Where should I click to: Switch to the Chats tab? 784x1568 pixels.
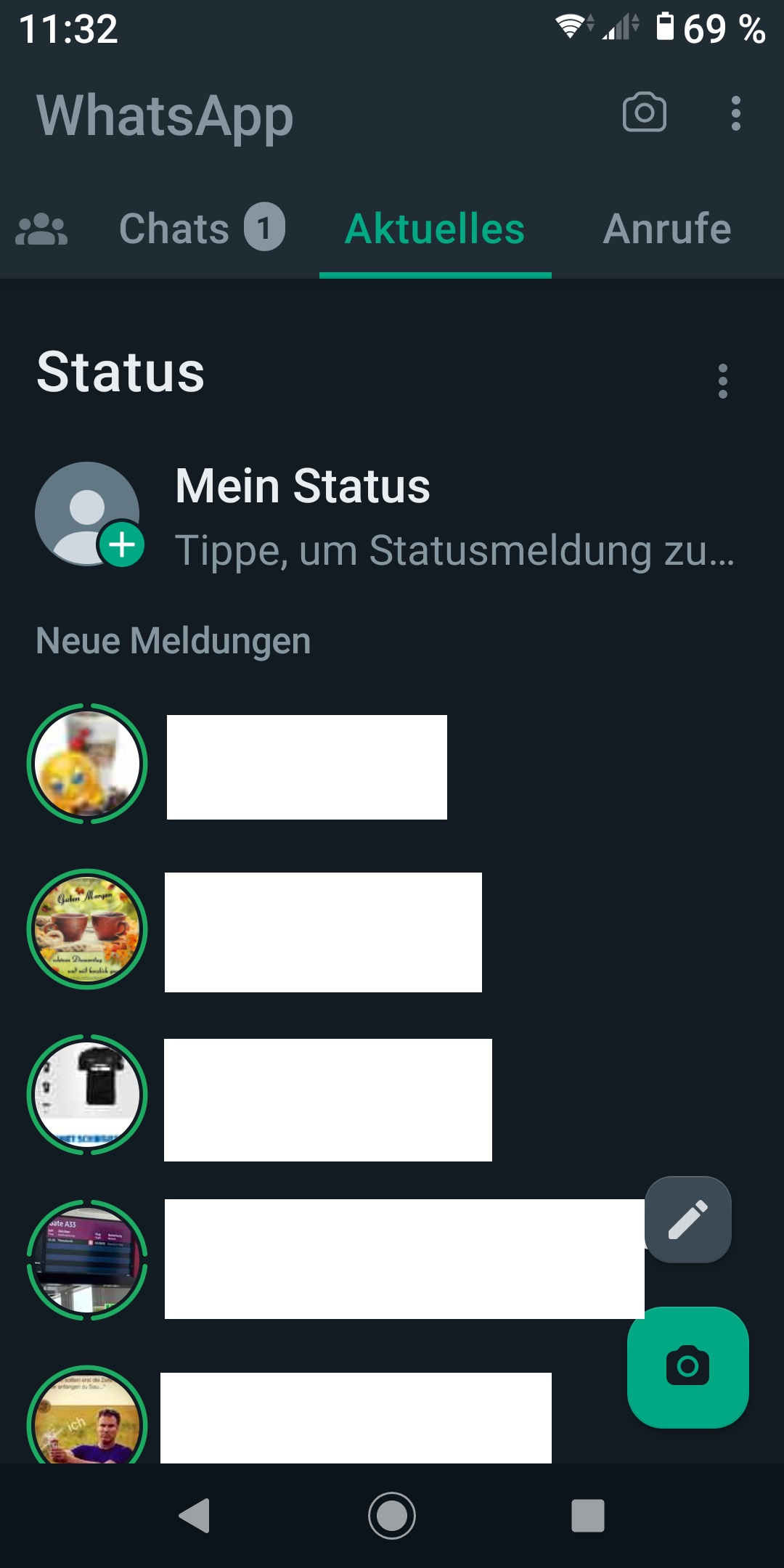coord(201,229)
